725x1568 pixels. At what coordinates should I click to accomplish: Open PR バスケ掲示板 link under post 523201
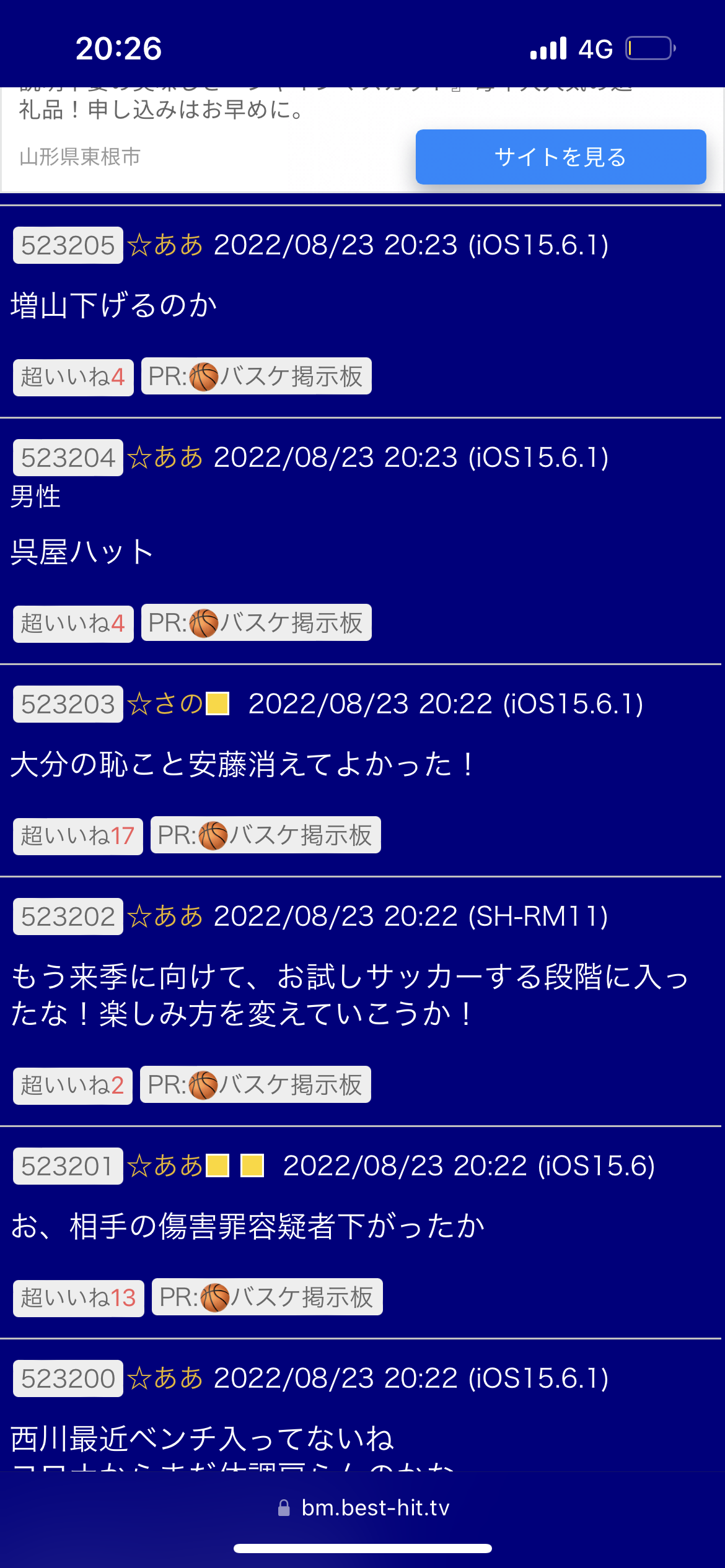[267, 1297]
